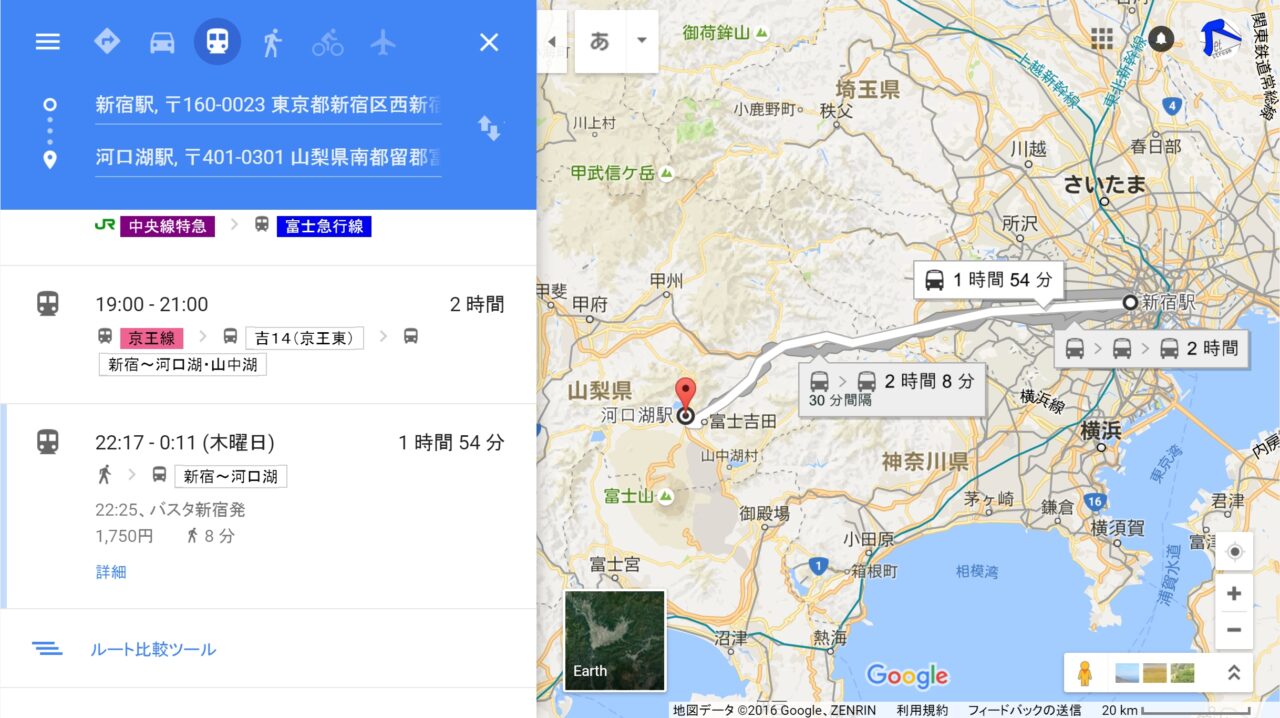Viewport: 1280px width, 718px height.
Task: Open 詳細 for the 22:17 route
Action: (x=111, y=572)
